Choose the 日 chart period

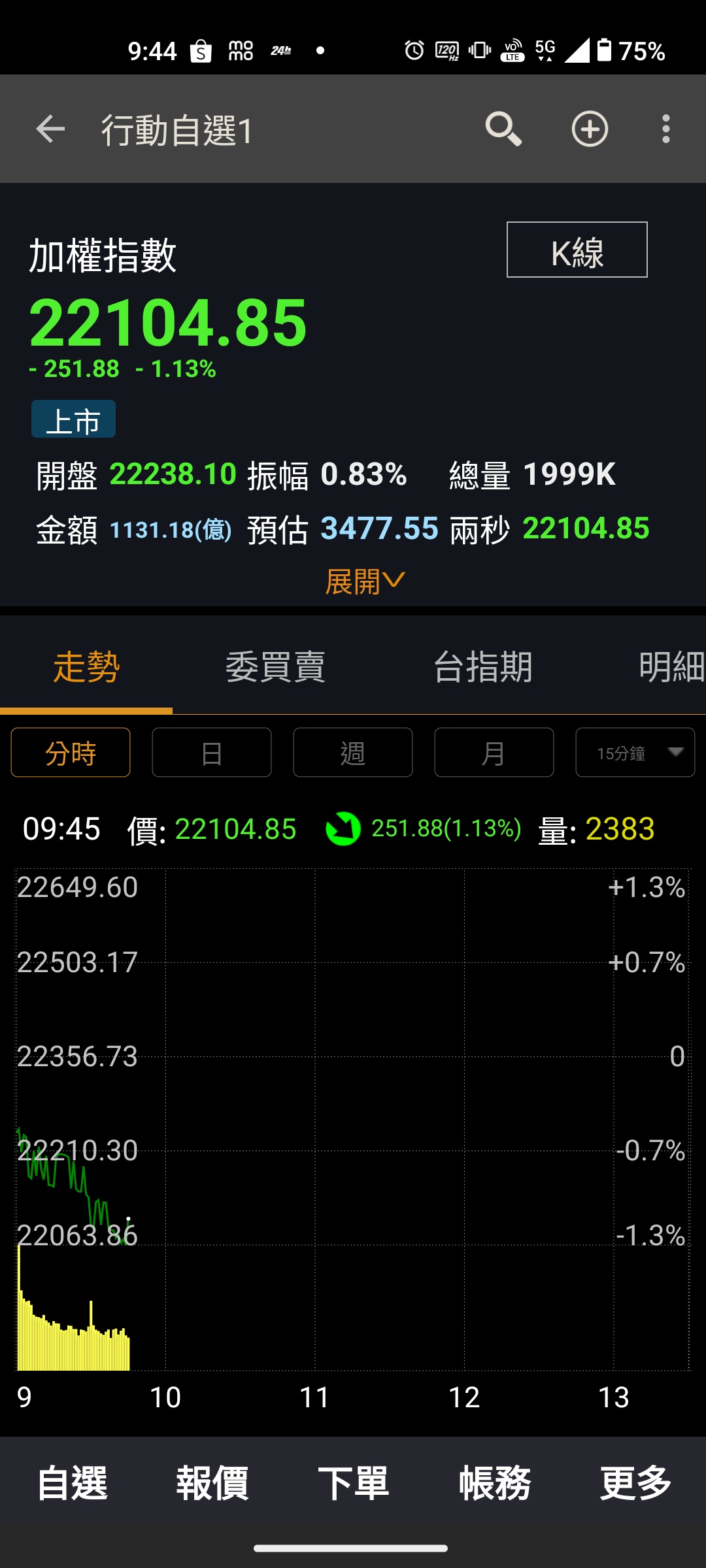pos(212,753)
